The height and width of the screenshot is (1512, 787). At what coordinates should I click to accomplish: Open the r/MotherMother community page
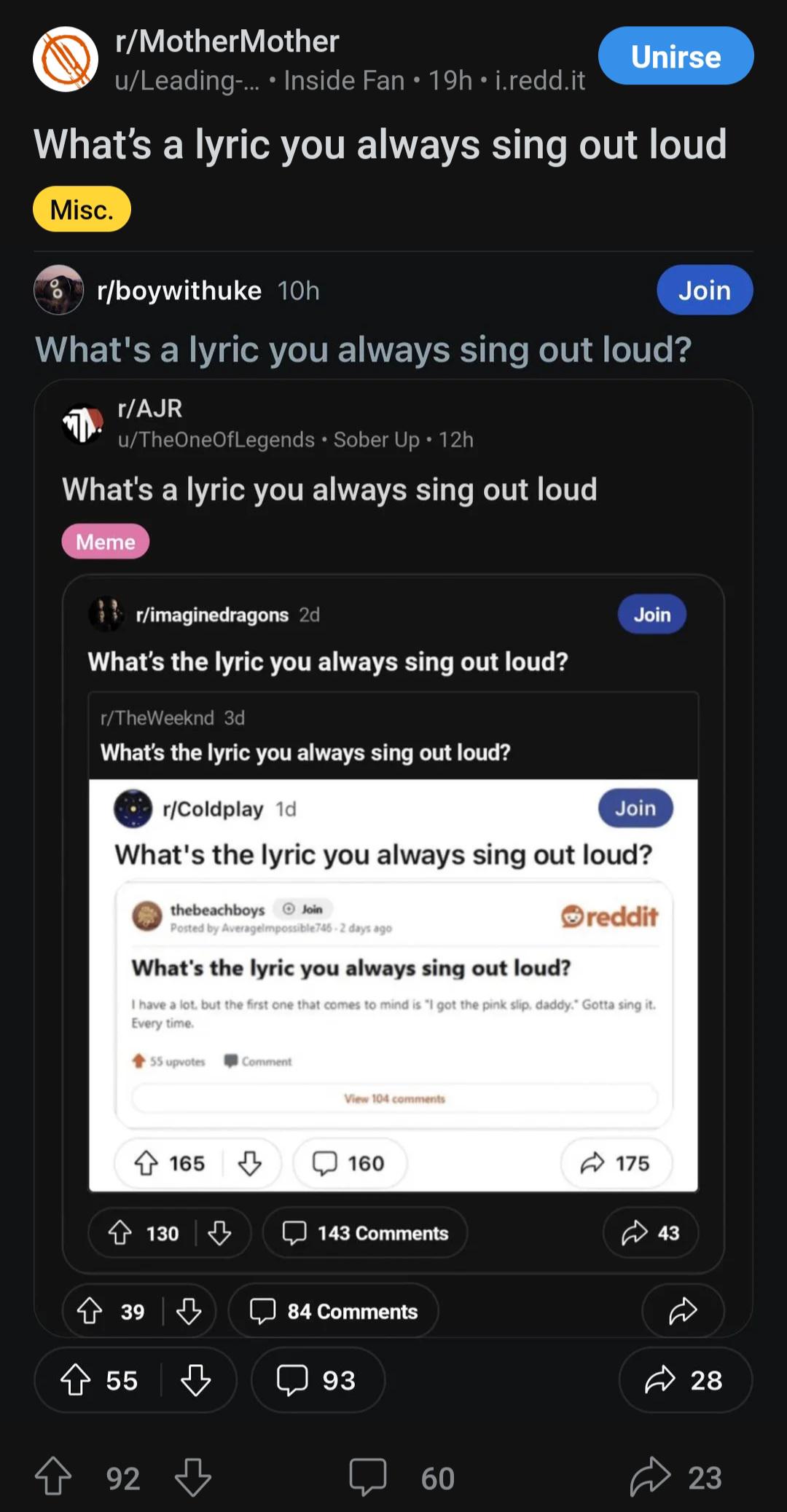click(227, 42)
